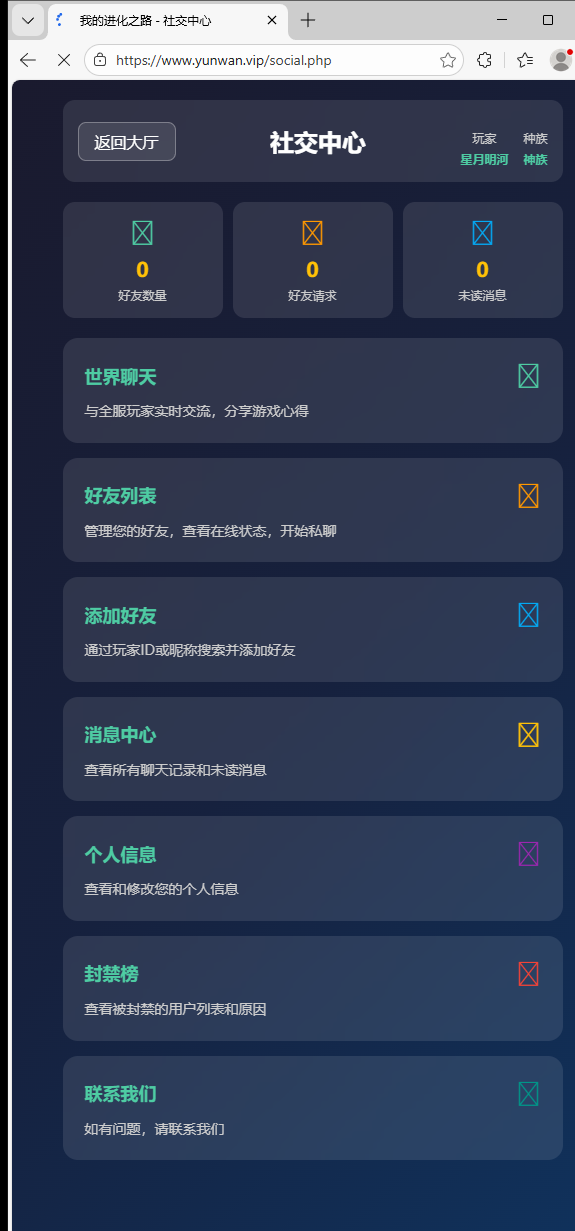This screenshot has width=575, height=1231.
Task: Open the 联系我们 card
Action: 313,1108
